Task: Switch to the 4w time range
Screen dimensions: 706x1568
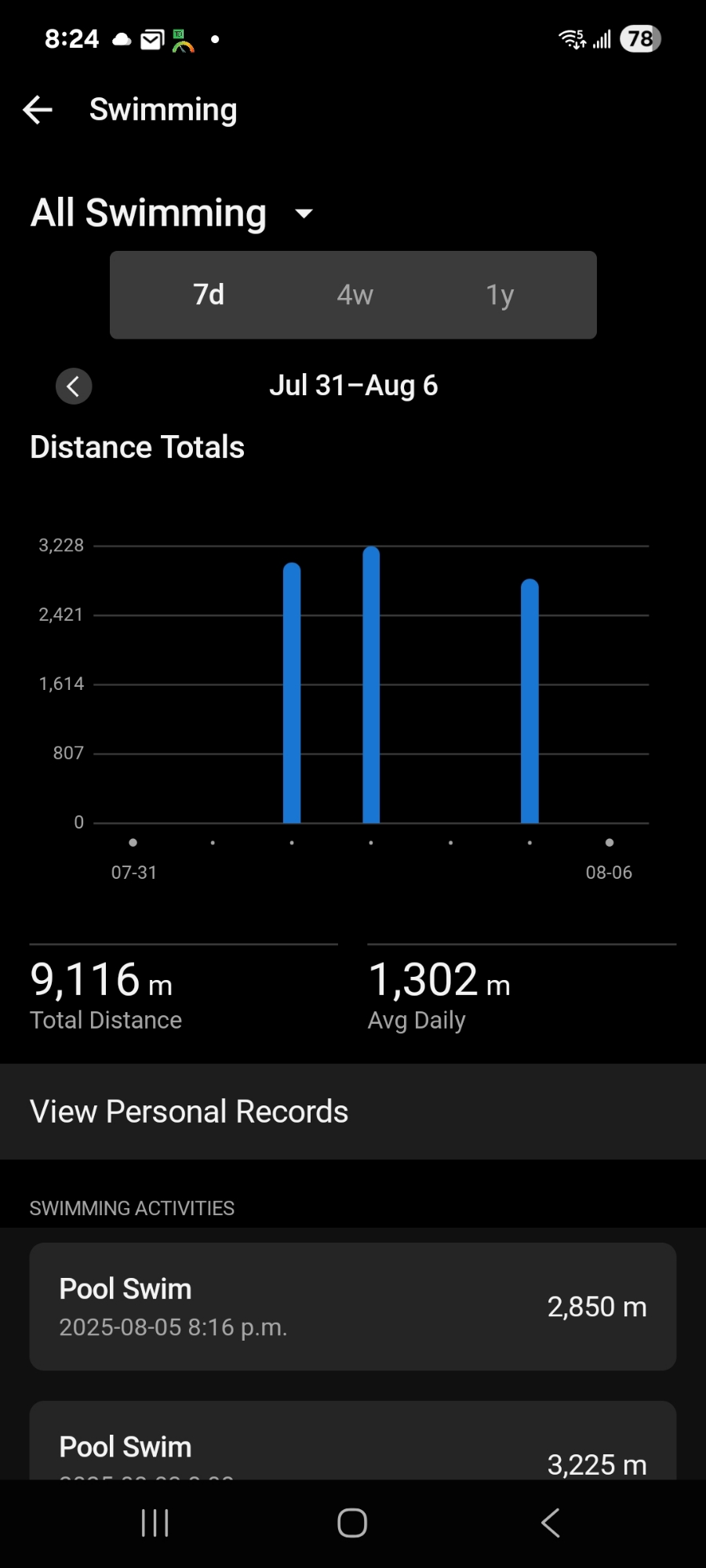Action: [x=355, y=295]
